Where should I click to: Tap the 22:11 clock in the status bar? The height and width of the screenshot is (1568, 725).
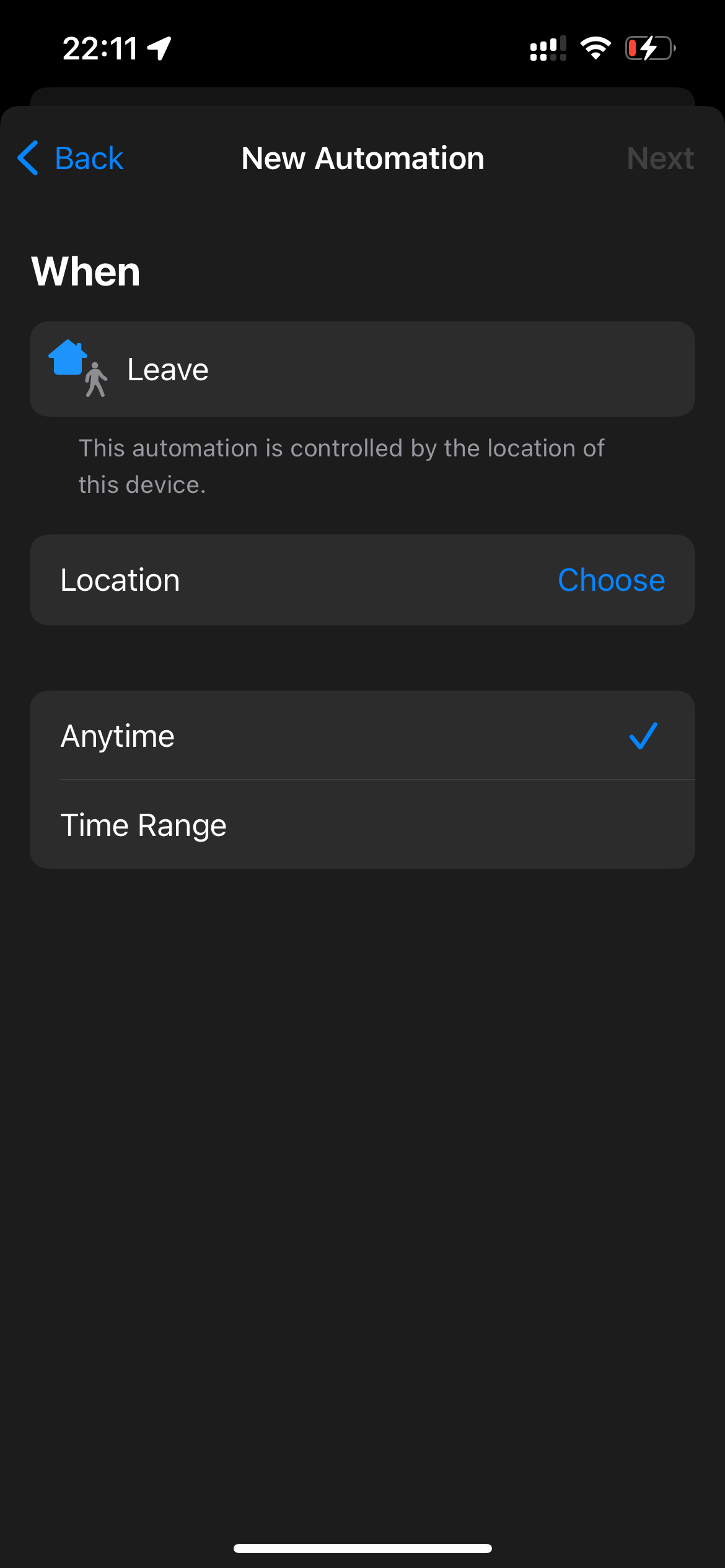pyautogui.click(x=99, y=49)
